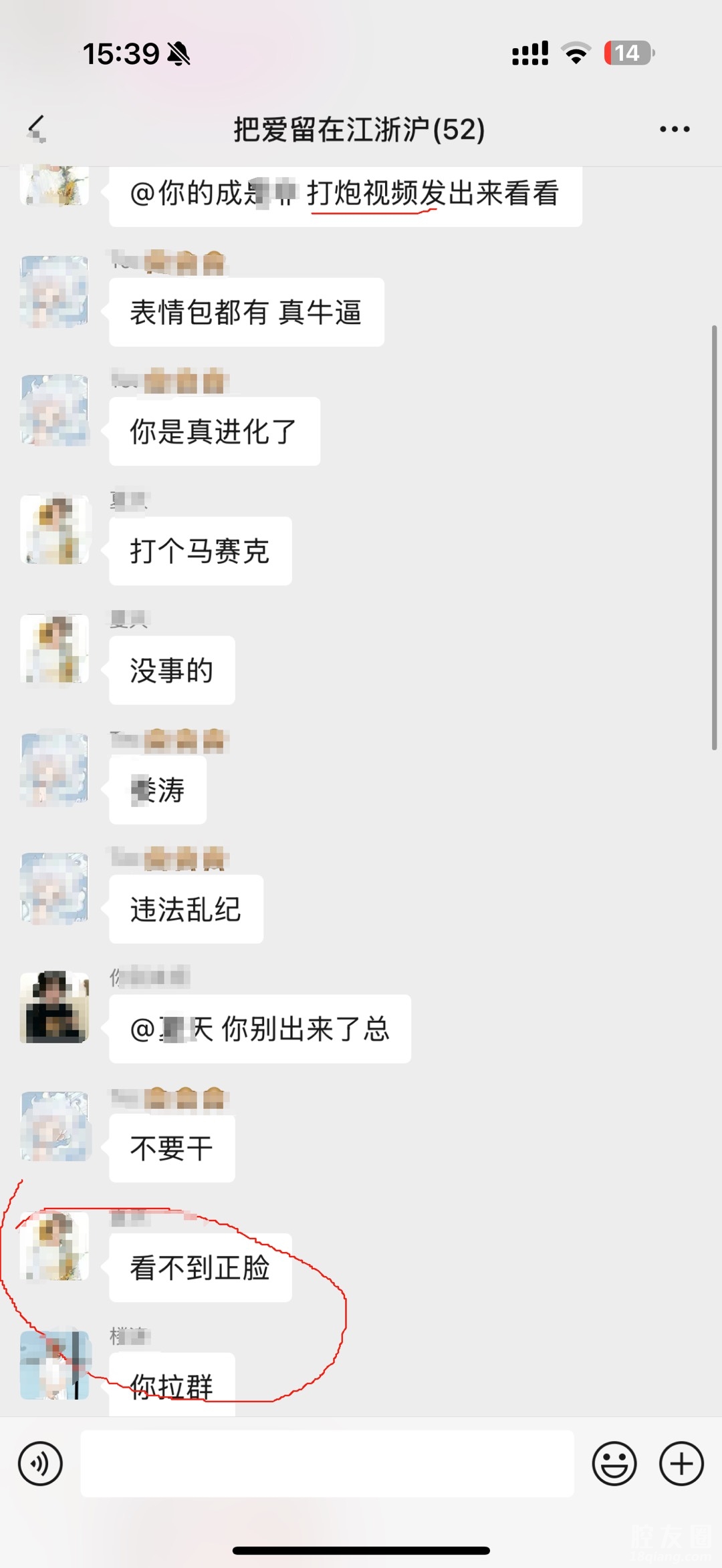Focus the message text field

click(327, 1464)
